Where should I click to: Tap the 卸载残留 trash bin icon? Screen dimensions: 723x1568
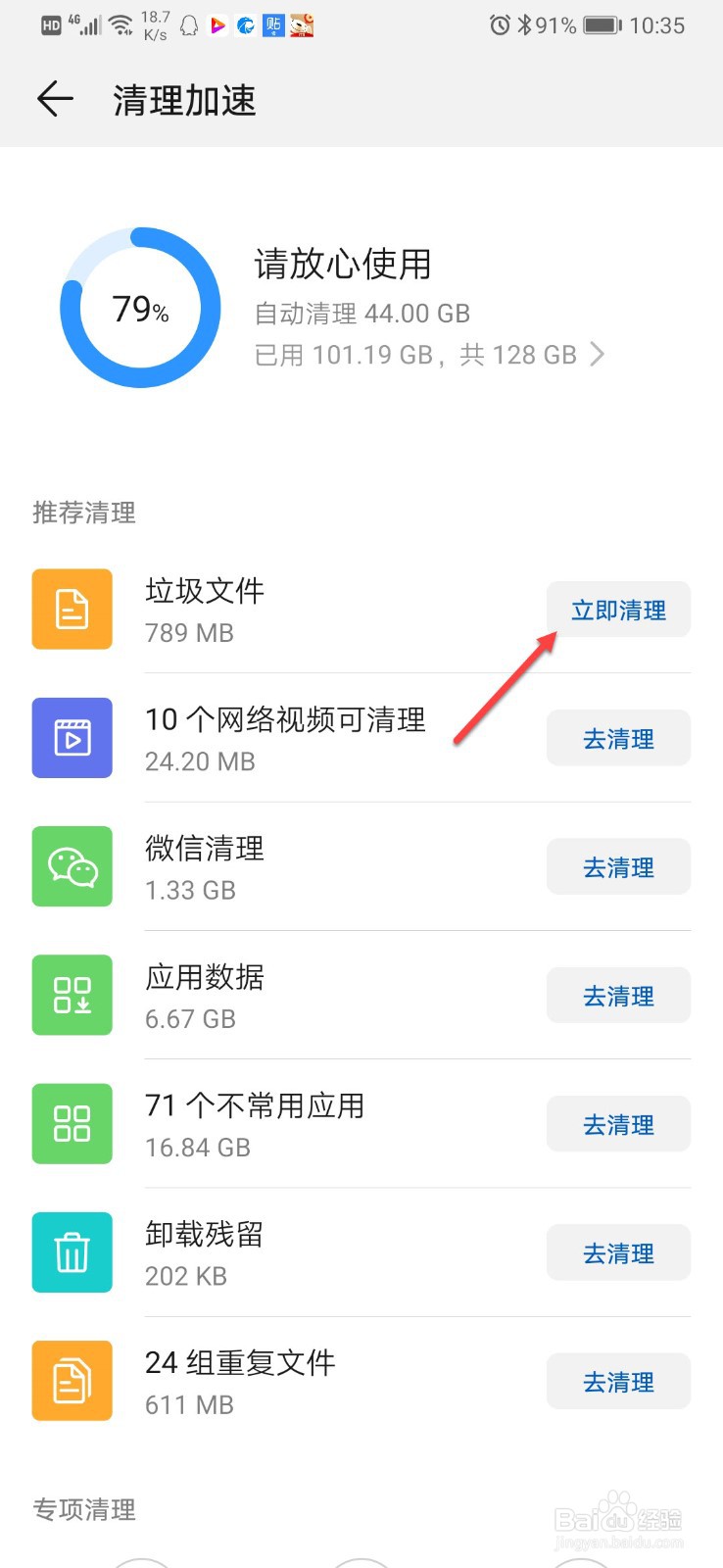(x=72, y=1251)
